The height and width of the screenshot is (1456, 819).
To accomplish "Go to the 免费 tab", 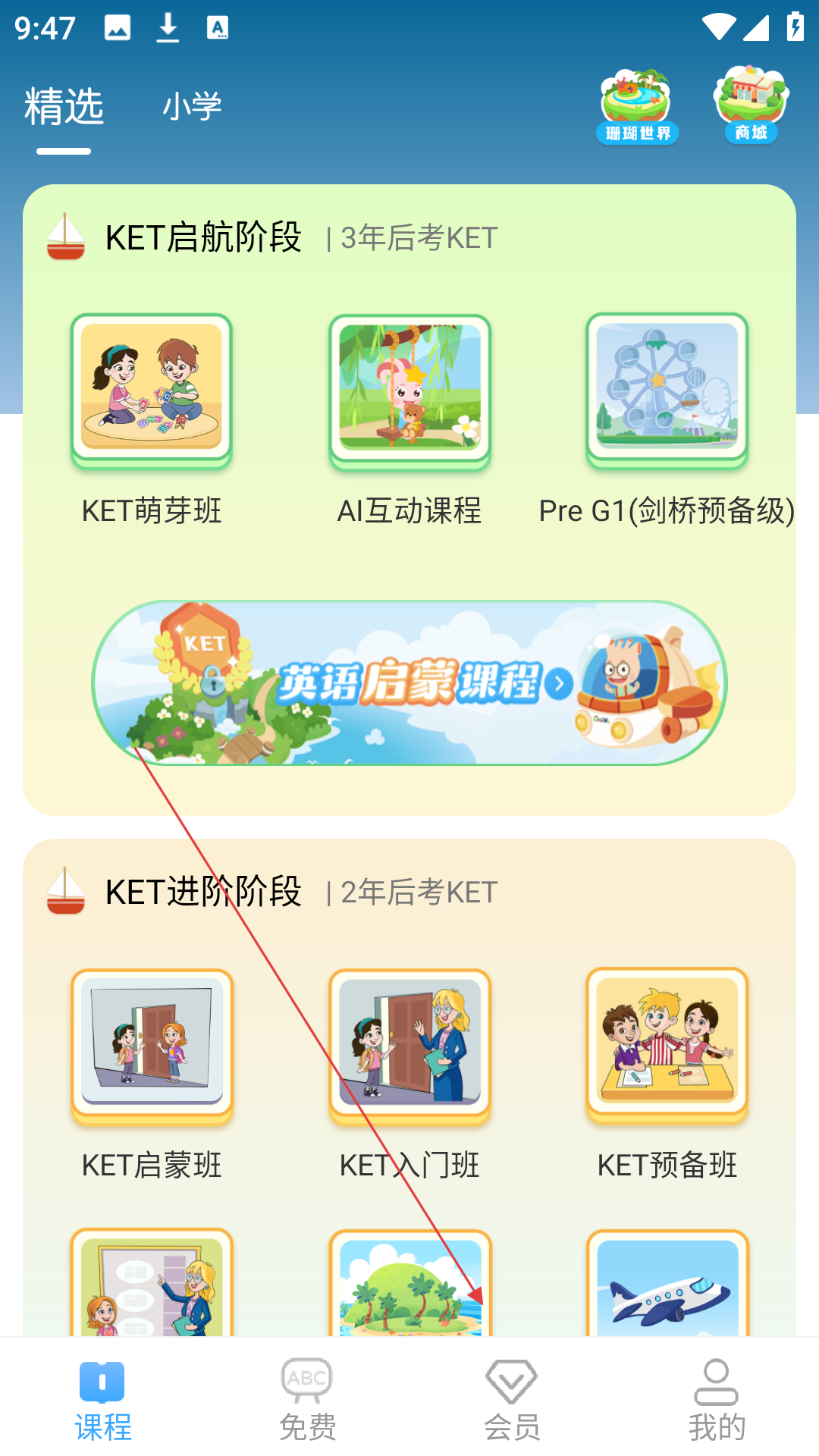I will pyautogui.click(x=307, y=1399).
